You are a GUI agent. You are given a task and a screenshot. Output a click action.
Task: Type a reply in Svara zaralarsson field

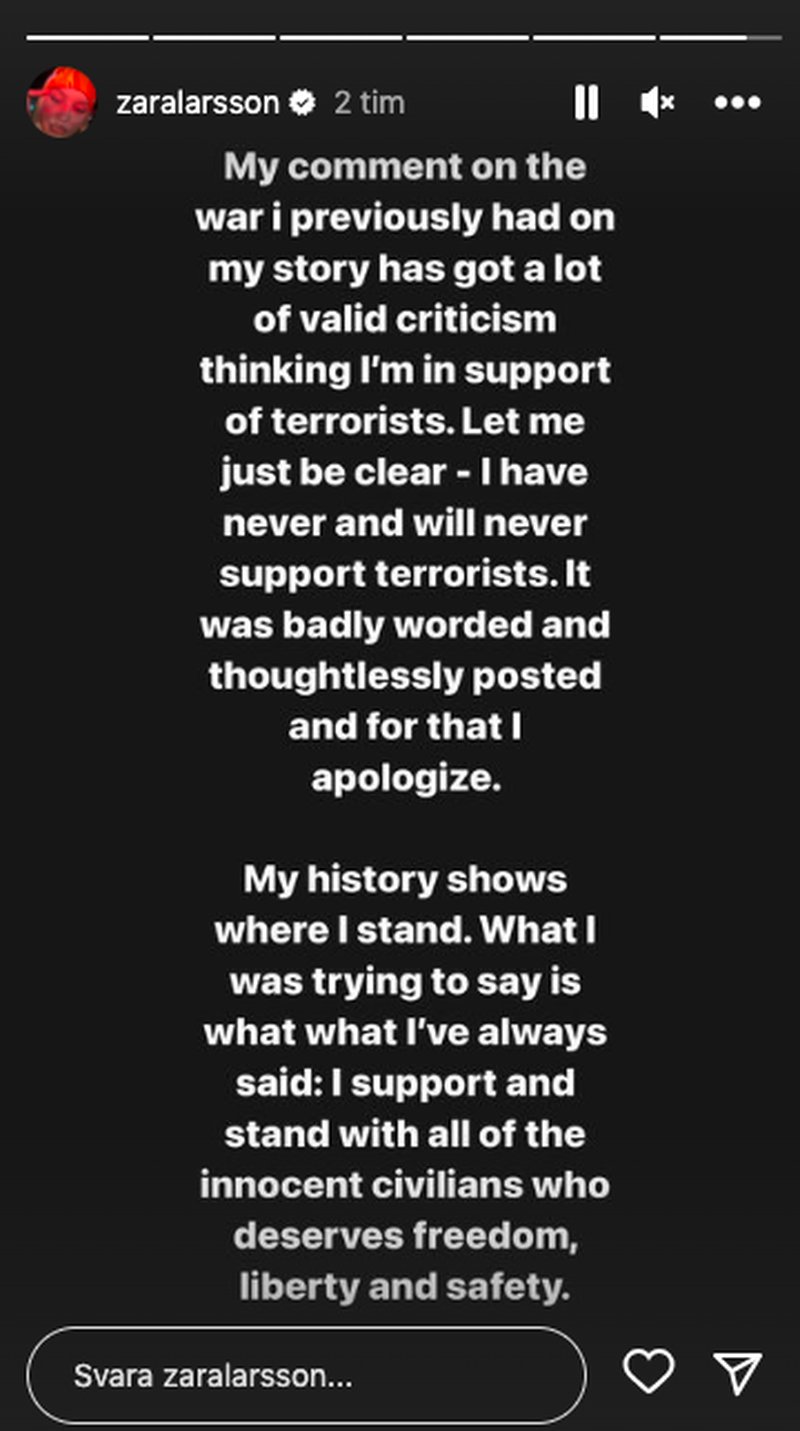coord(305,1376)
